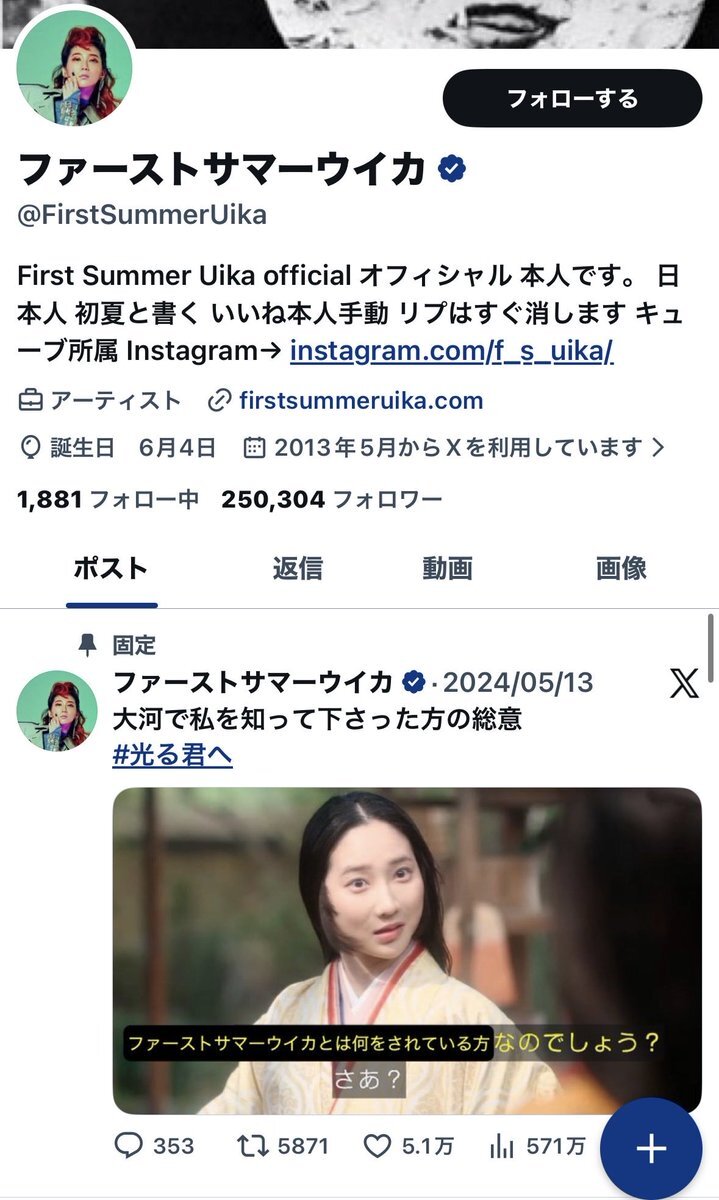Tap the X icon on pinned post
The image size is (719, 1200).
tap(684, 683)
